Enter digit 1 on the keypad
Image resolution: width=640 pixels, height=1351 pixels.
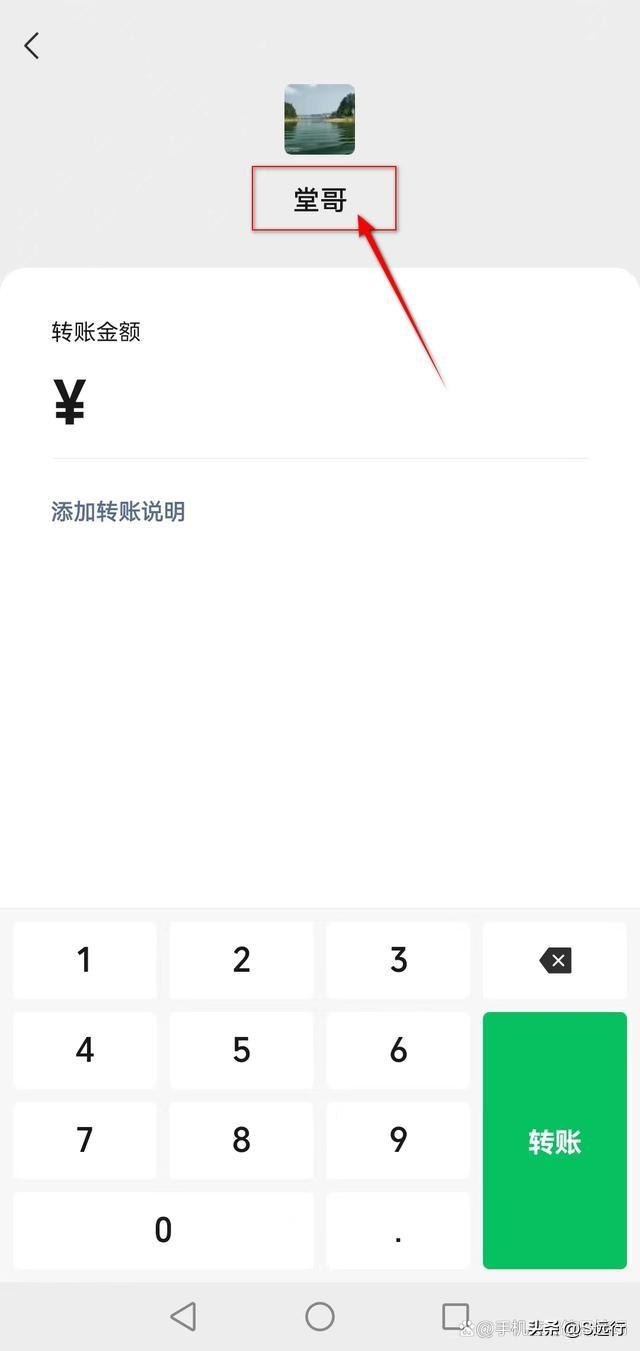pos(85,960)
